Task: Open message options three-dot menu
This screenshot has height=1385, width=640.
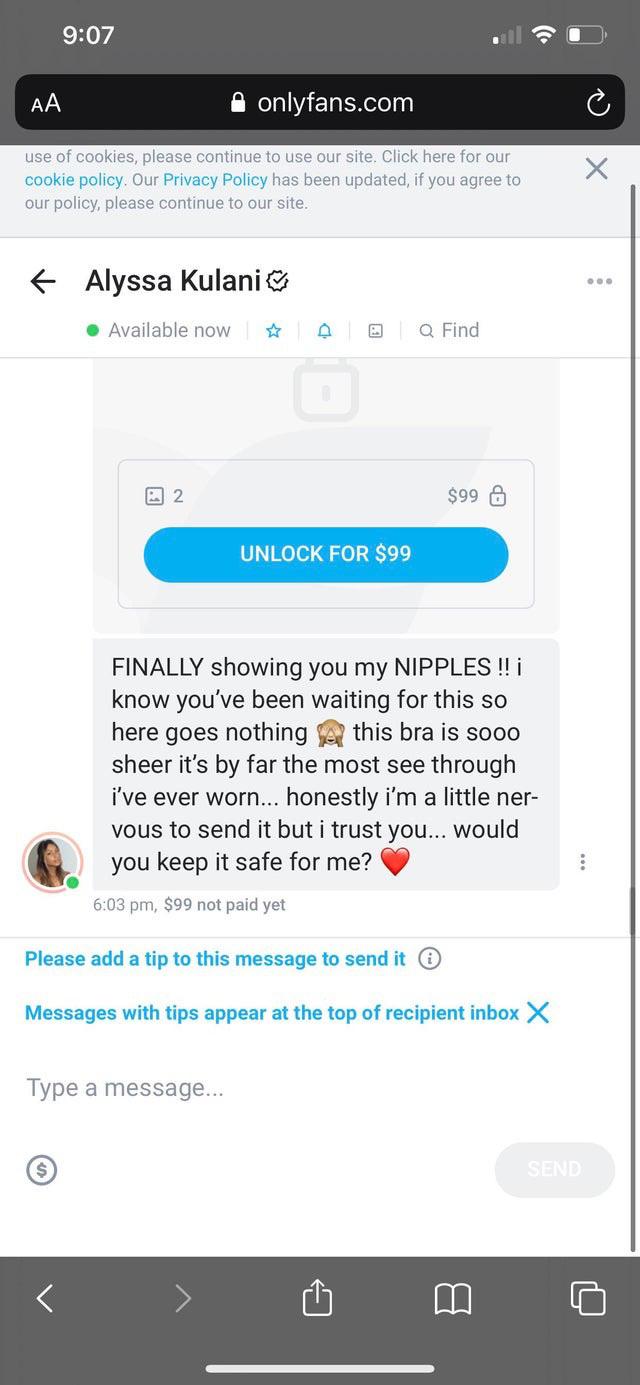Action: pos(582,861)
